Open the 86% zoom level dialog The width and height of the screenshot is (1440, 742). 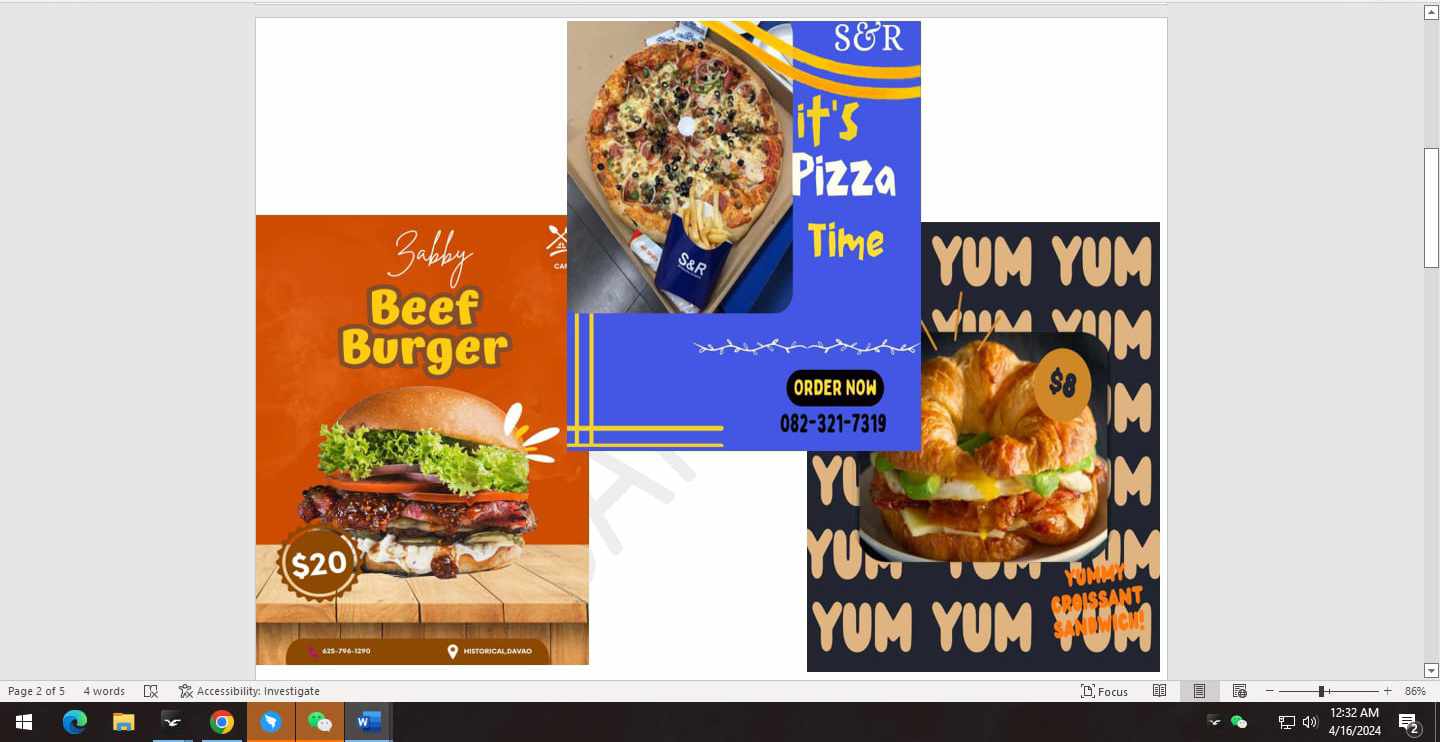[x=1415, y=691]
